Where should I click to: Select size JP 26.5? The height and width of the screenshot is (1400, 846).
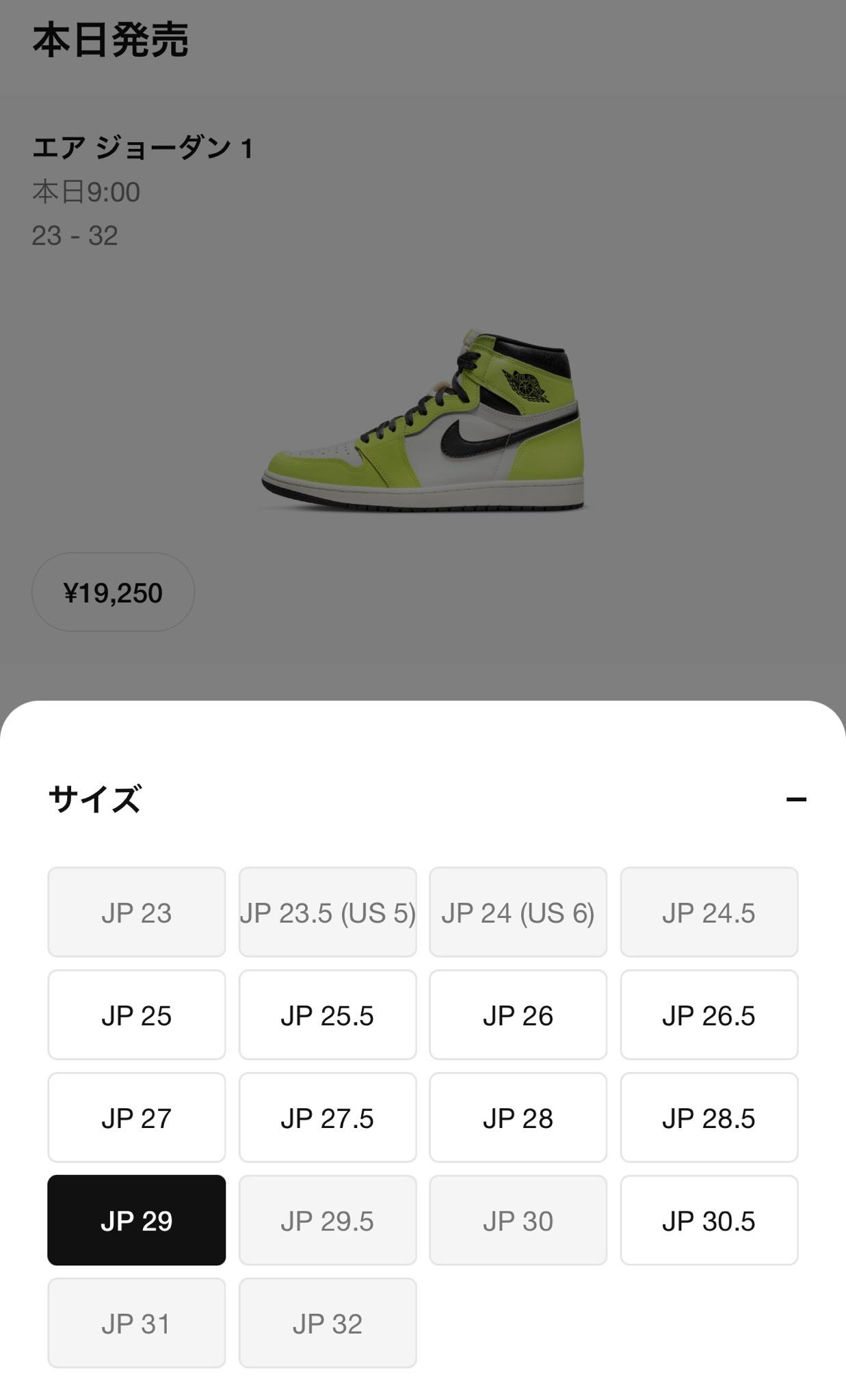709,1014
